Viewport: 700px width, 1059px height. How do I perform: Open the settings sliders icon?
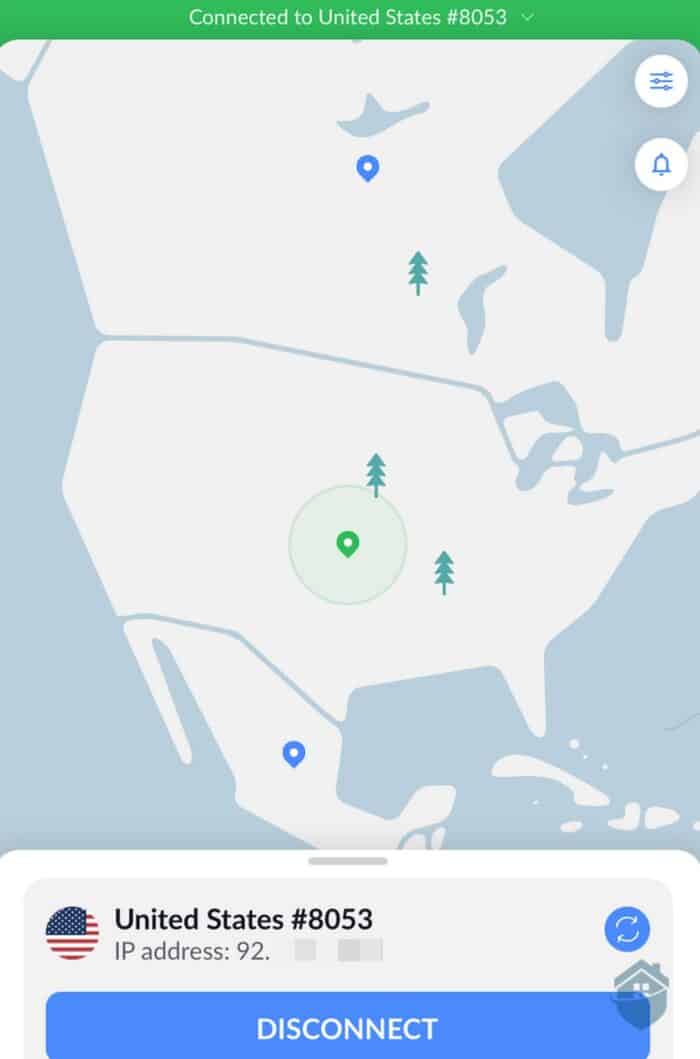tap(661, 82)
